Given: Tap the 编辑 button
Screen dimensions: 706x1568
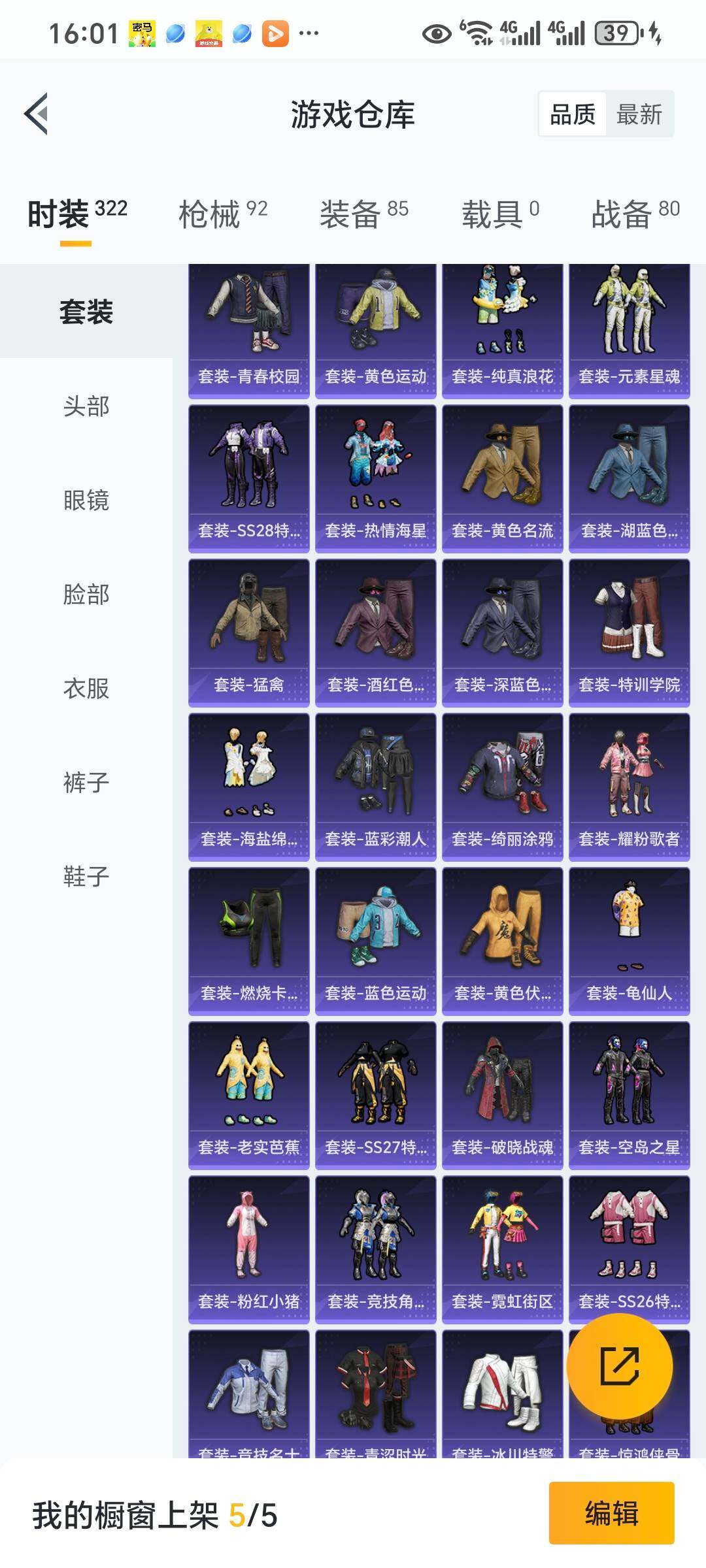Looking at the screenshot, I should pyautogui.click(x=611, y=1513).
